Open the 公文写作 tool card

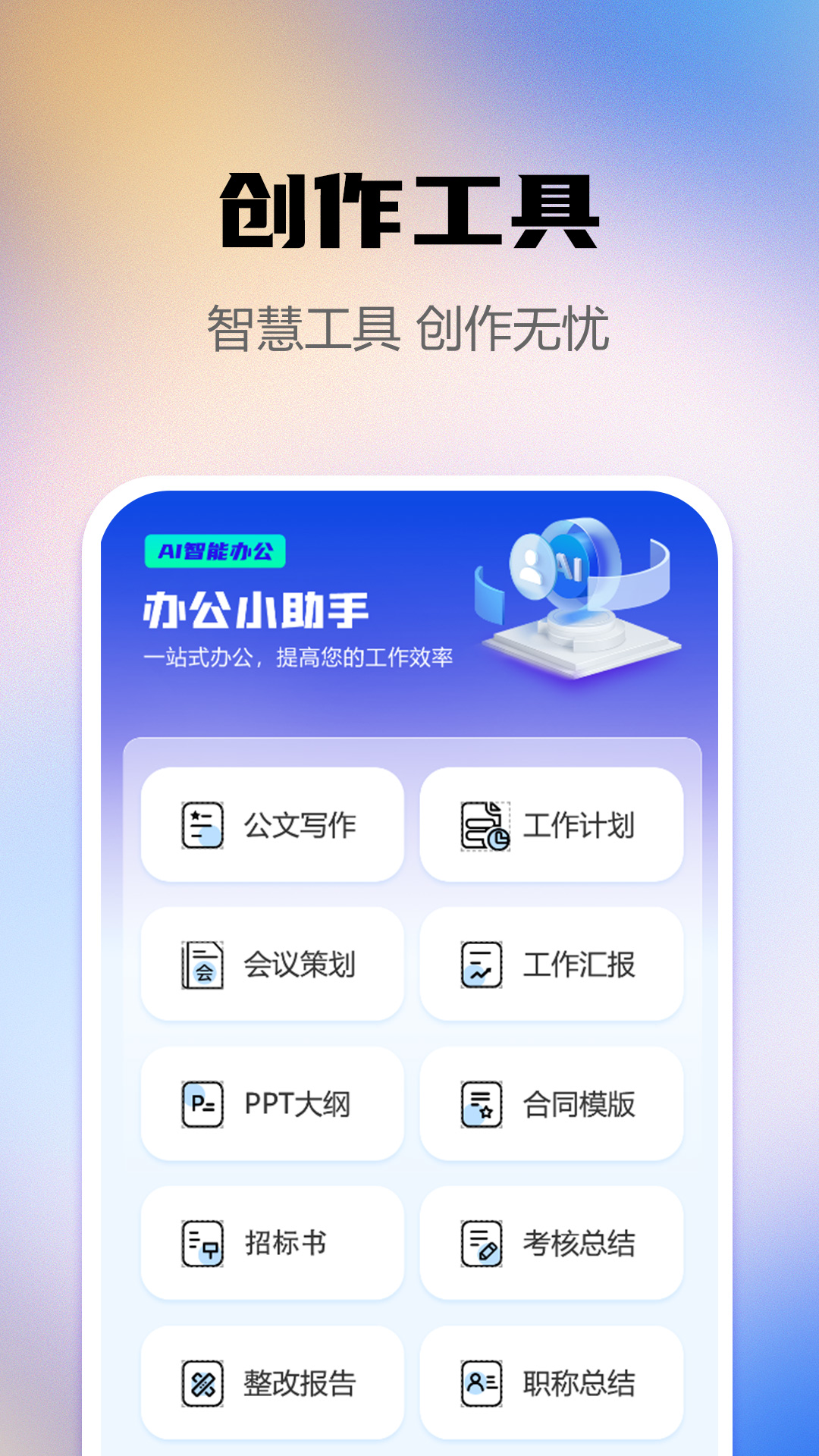coord(273,825)
